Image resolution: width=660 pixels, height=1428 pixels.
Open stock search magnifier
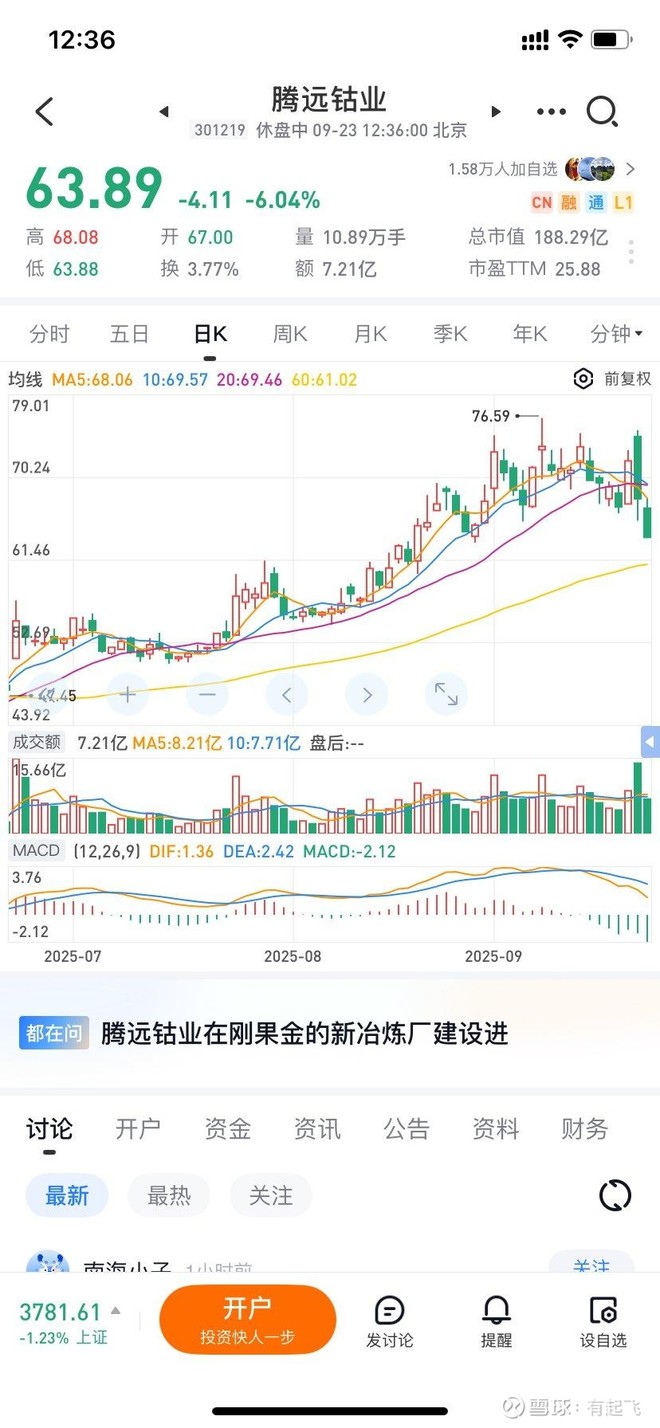(x=602, y=111)
